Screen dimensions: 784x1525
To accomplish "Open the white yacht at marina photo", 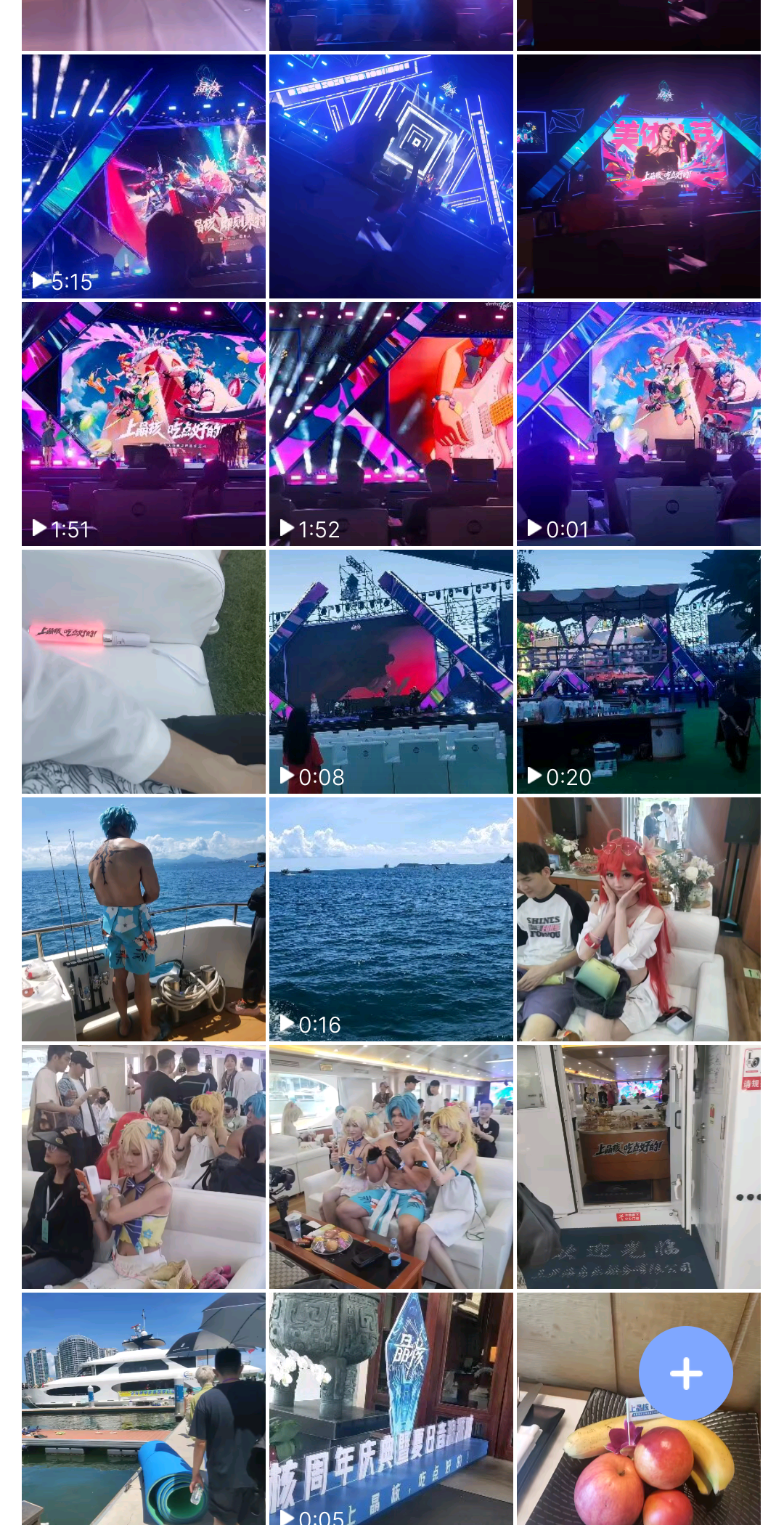I will point(144,1409).
